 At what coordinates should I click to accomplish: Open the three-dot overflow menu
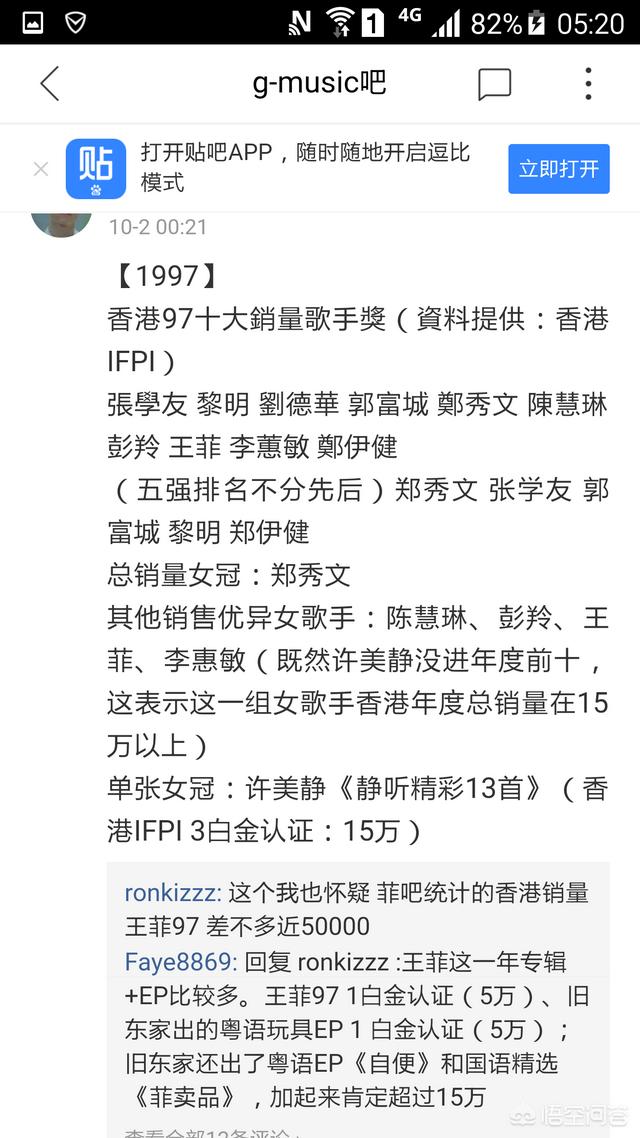pos(588,84)
